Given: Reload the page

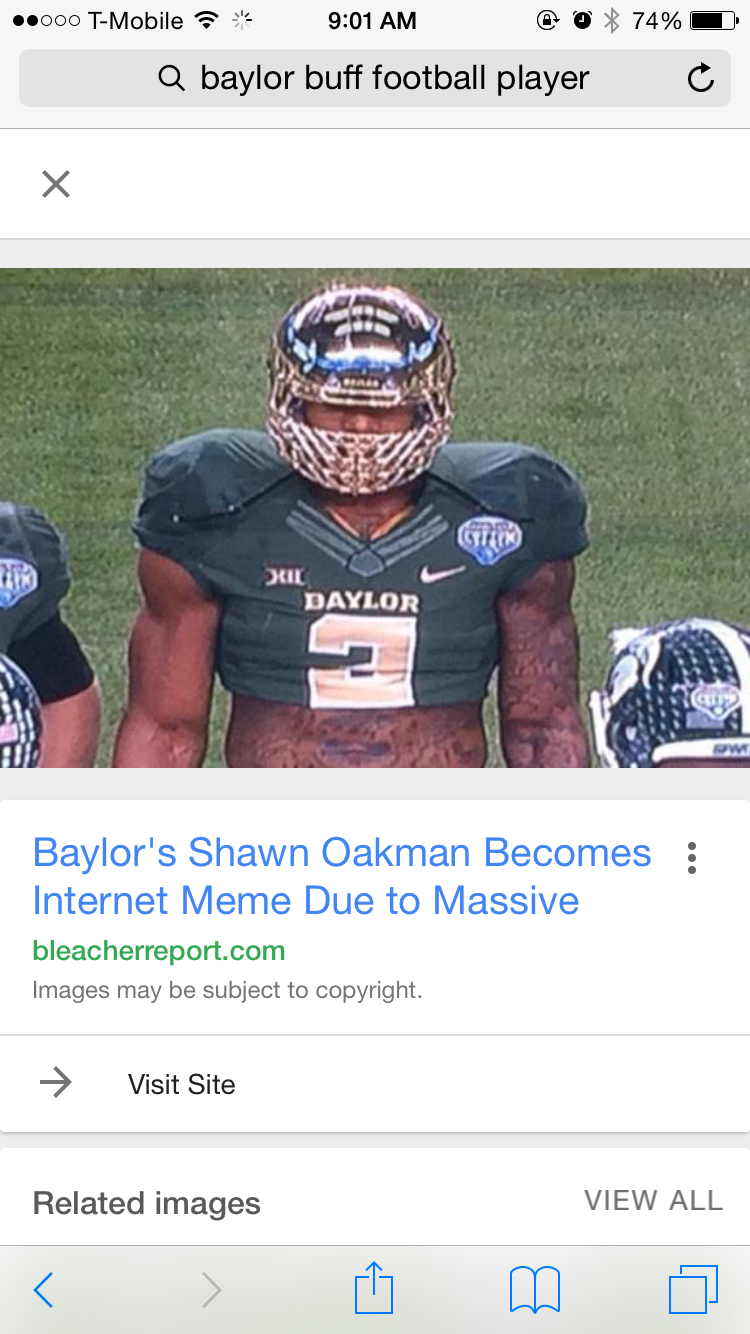Looking at the screenshot, I should 701,78.
